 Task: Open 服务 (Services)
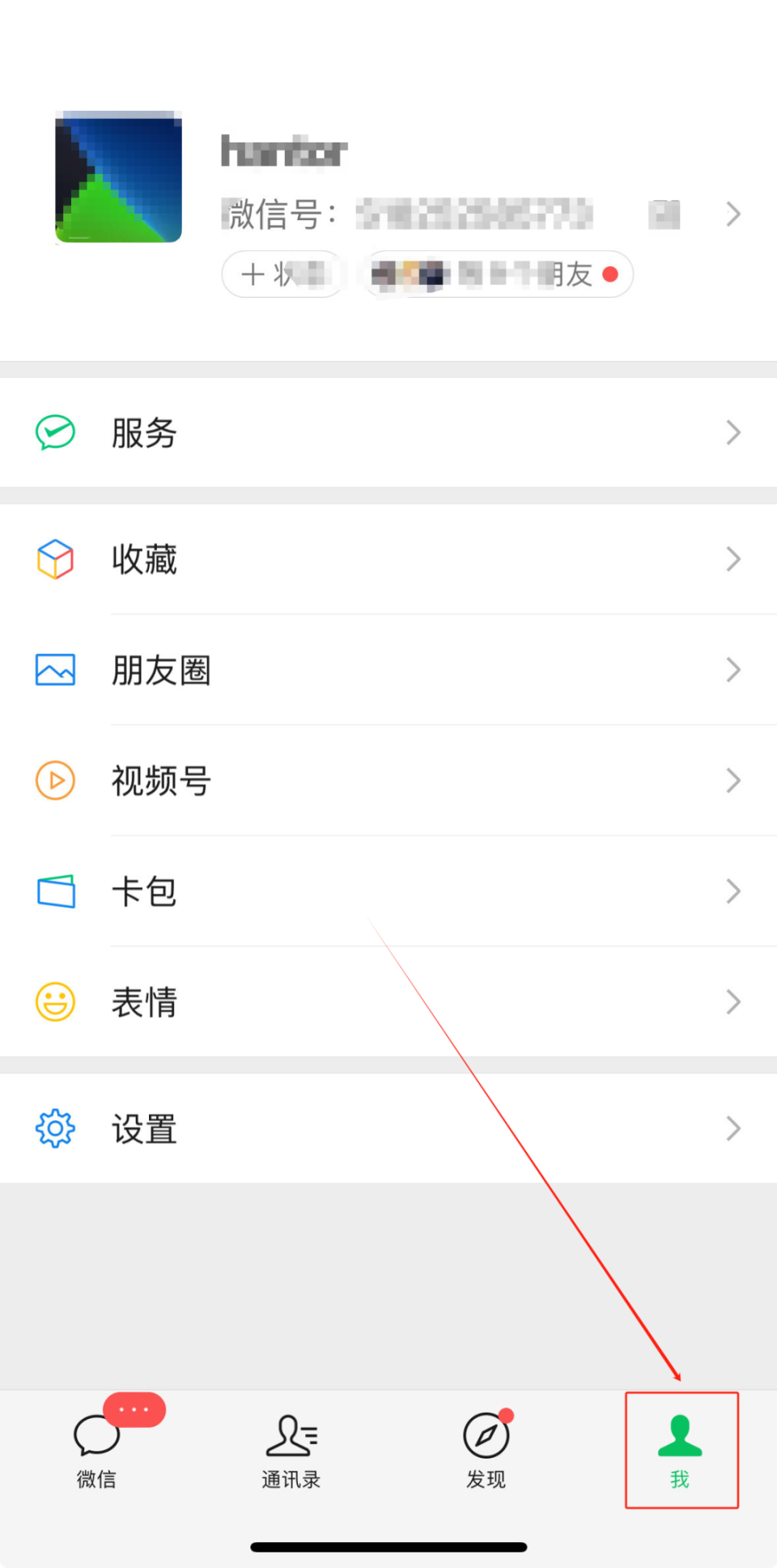(x=388, y=432)
